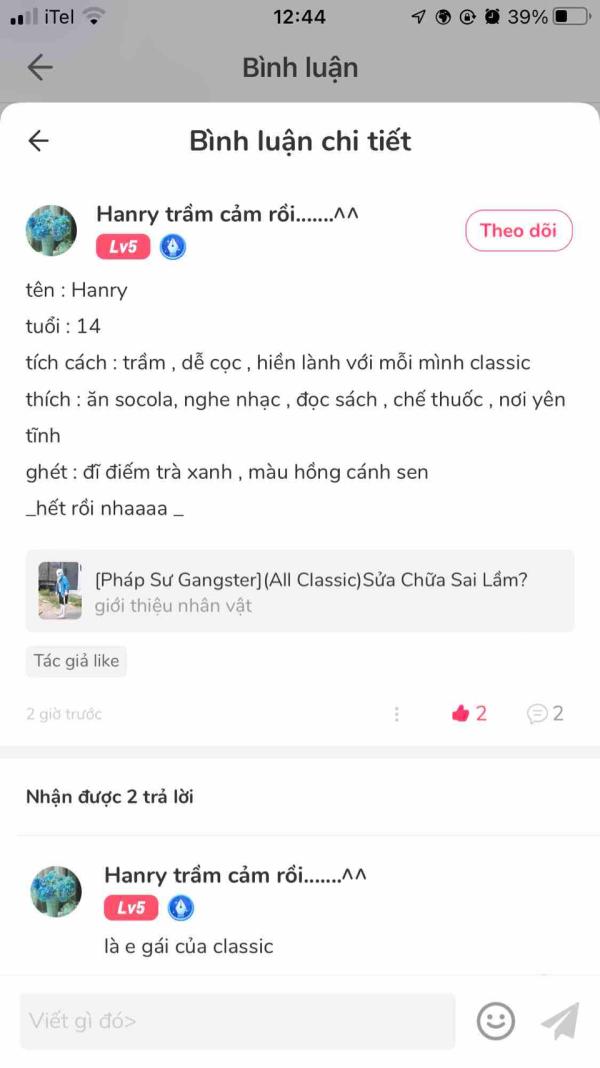The height and width of the screenshot is (1068, 600).
Task: Open the Pháp Sư Gangster story card
Action: click(x=300, y=590)
